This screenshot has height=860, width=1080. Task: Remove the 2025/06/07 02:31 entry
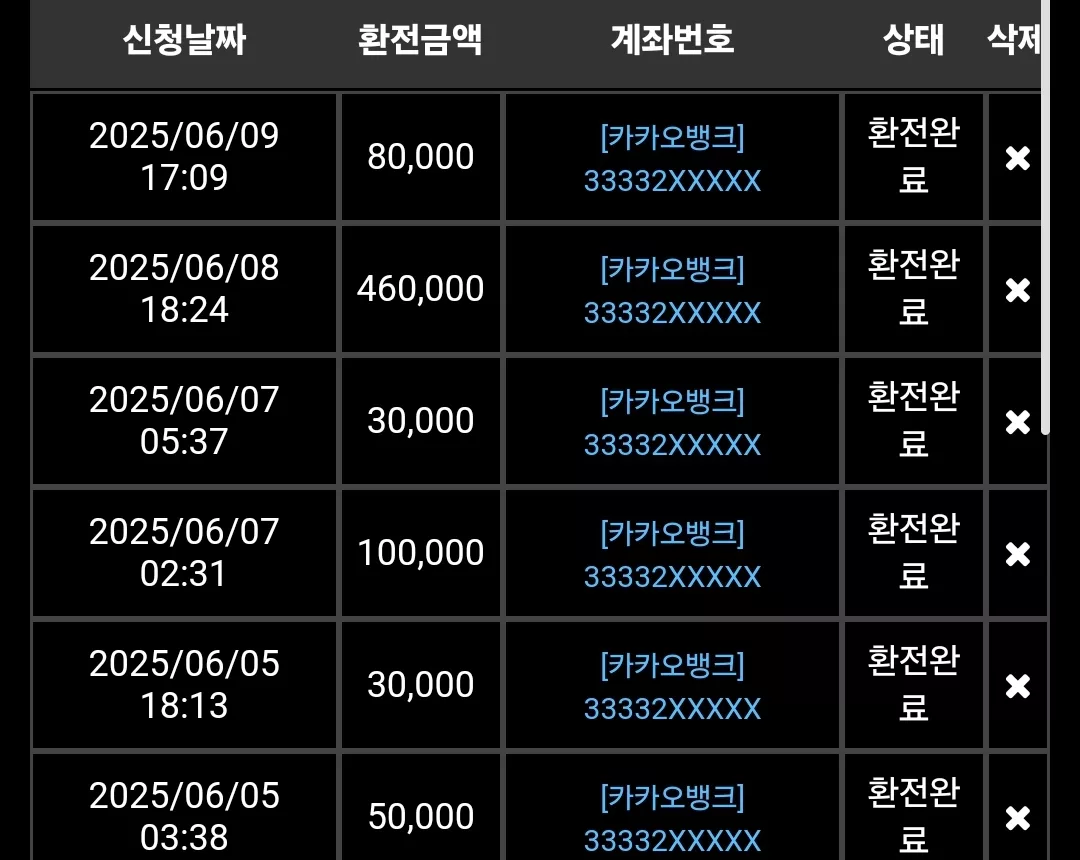coord(1017,554)
